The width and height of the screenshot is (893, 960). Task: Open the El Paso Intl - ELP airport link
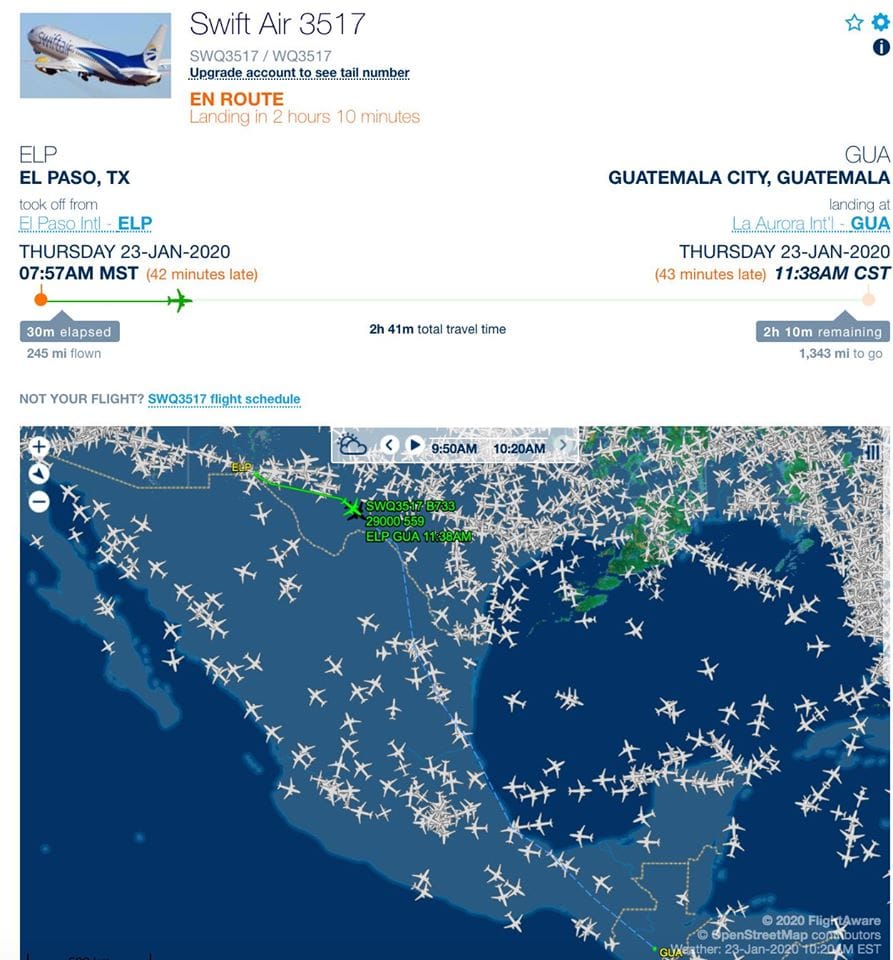coord(86,223)
